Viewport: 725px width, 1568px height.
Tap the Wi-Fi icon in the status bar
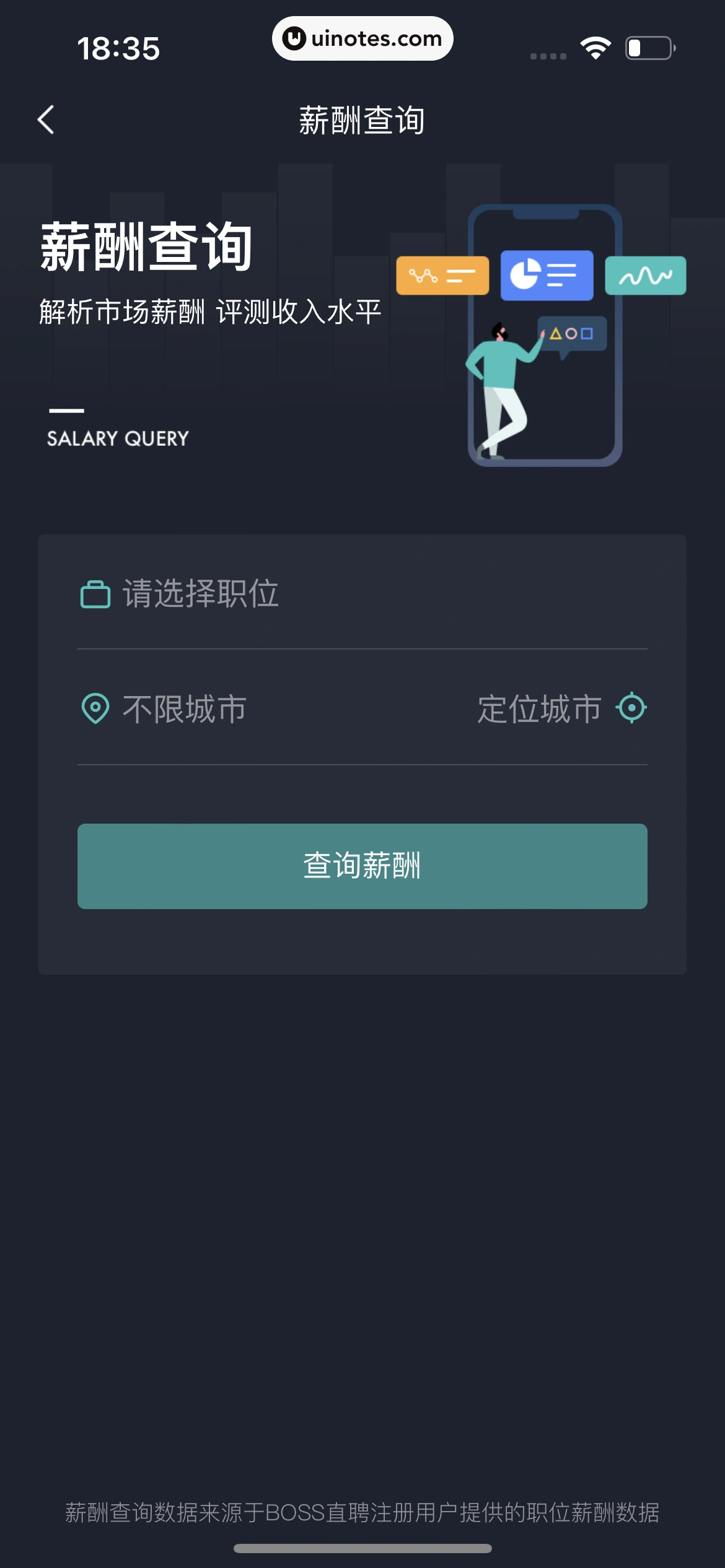(x=595, y=46)
